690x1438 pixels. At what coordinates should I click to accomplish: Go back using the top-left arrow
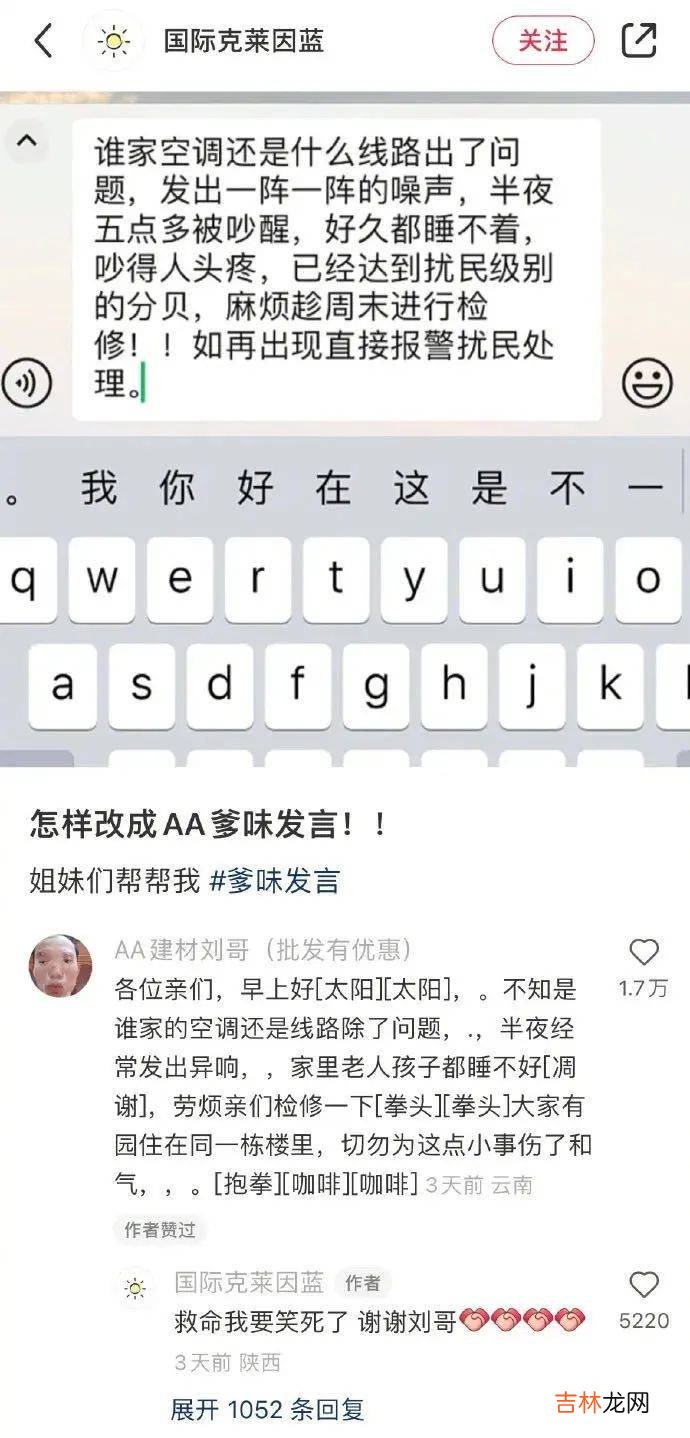pos(43,41)
